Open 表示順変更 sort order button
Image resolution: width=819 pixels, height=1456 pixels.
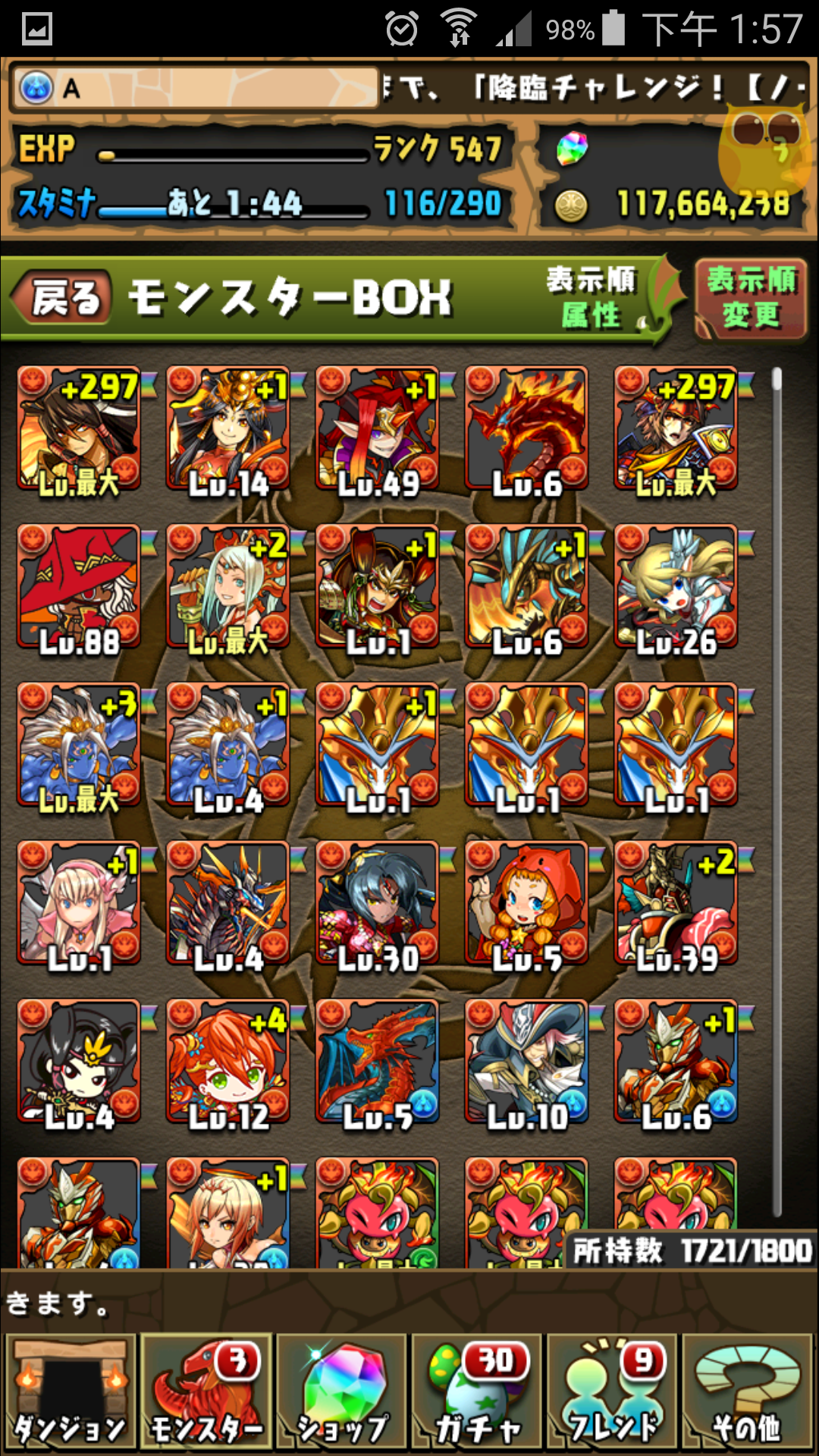[x=750, y=298]
